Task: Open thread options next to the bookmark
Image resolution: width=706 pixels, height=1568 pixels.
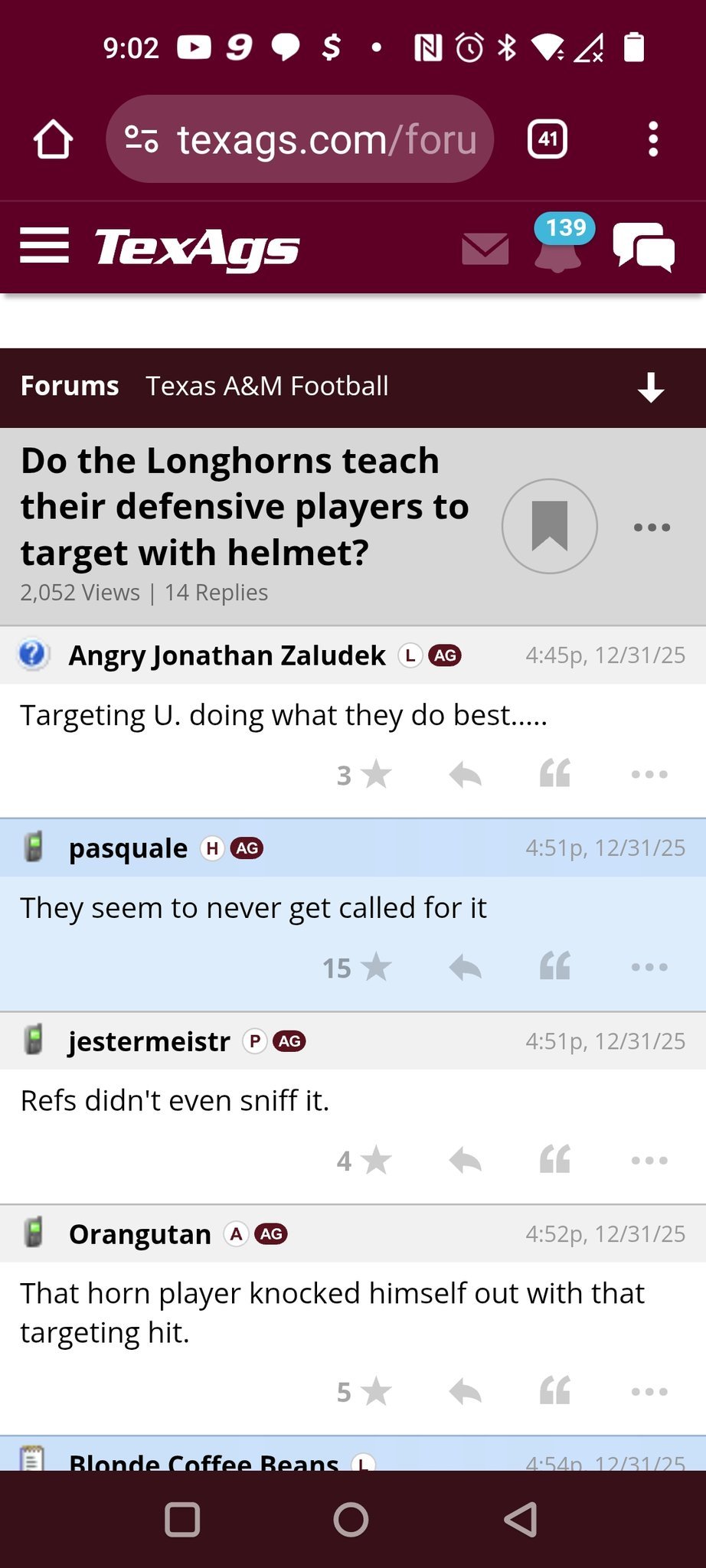Action: (652, 527)
